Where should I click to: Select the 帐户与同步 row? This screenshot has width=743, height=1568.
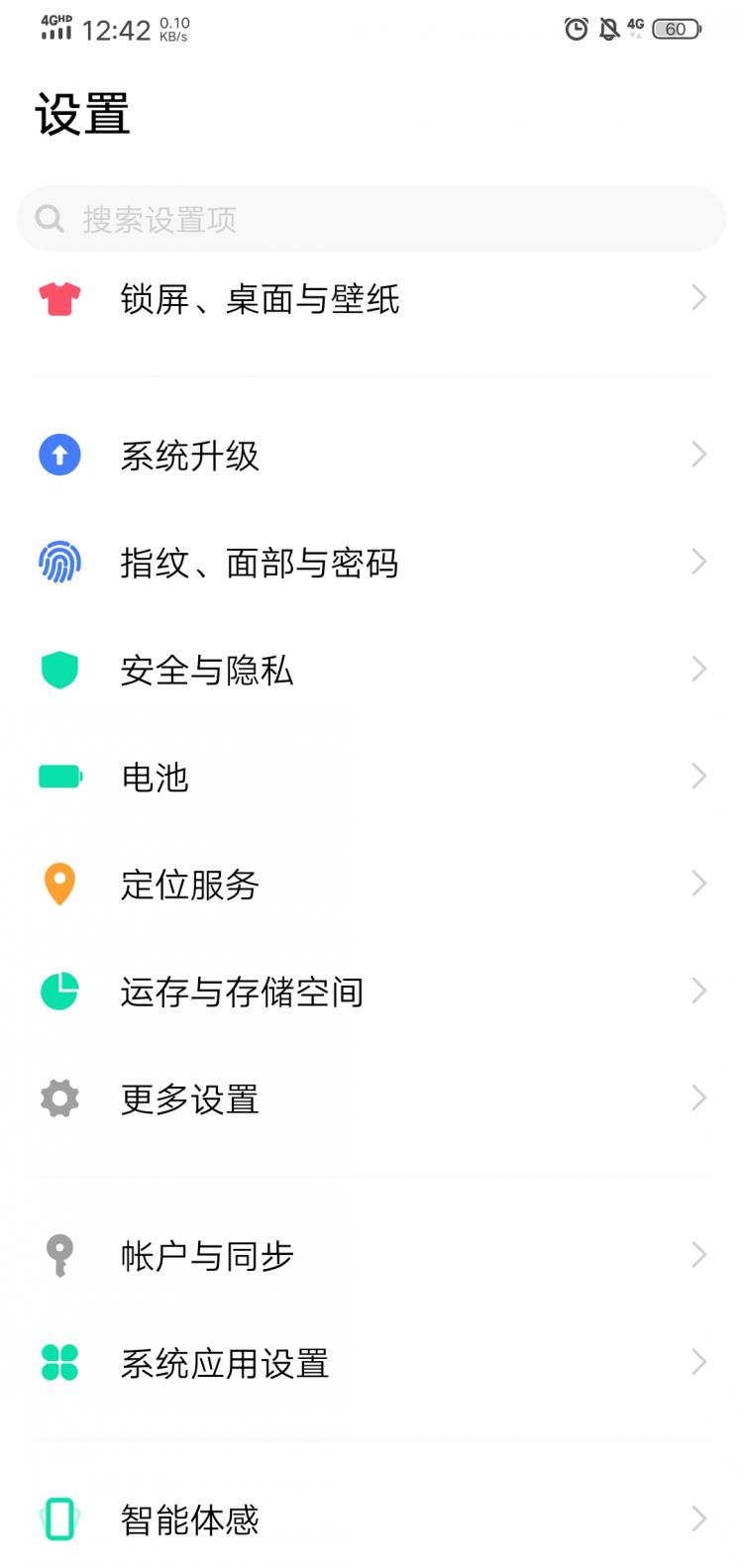point(371,1255)
